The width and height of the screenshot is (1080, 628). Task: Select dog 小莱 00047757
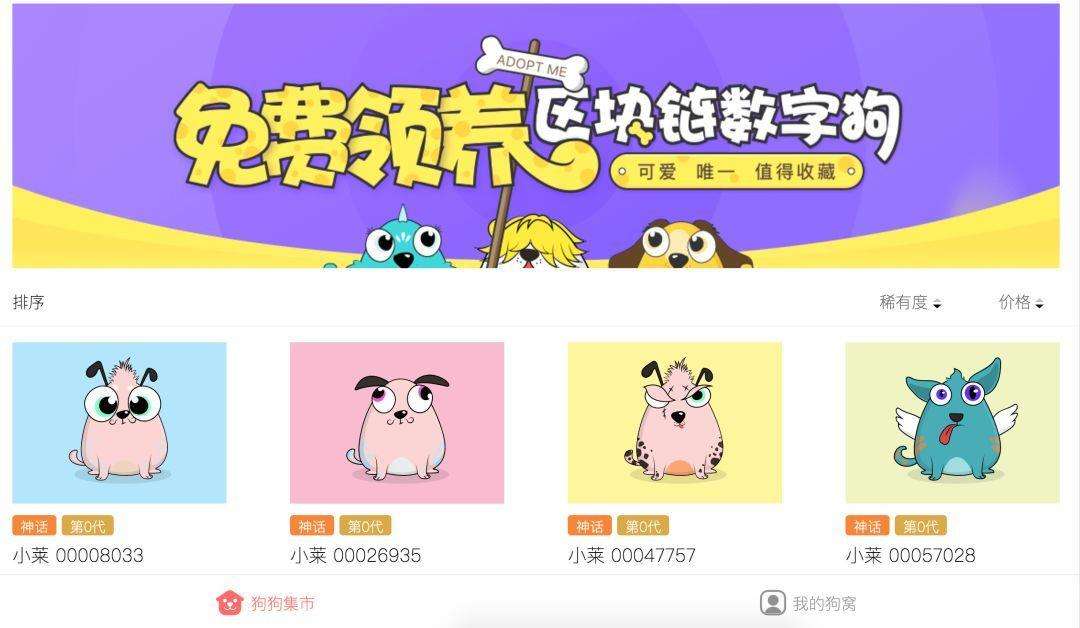(675, 423)
